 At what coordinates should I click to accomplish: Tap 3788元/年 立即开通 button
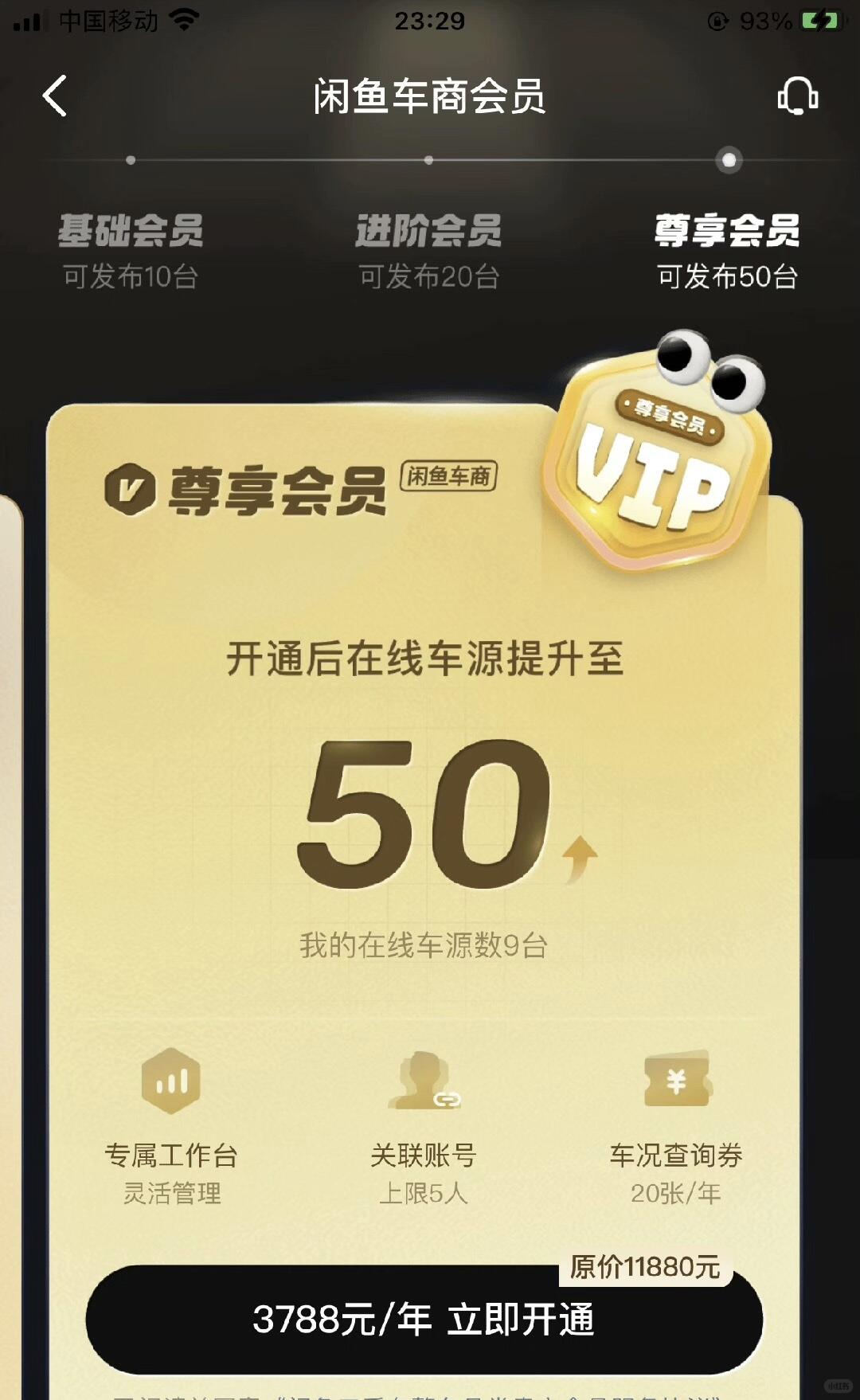[424, 1320]
